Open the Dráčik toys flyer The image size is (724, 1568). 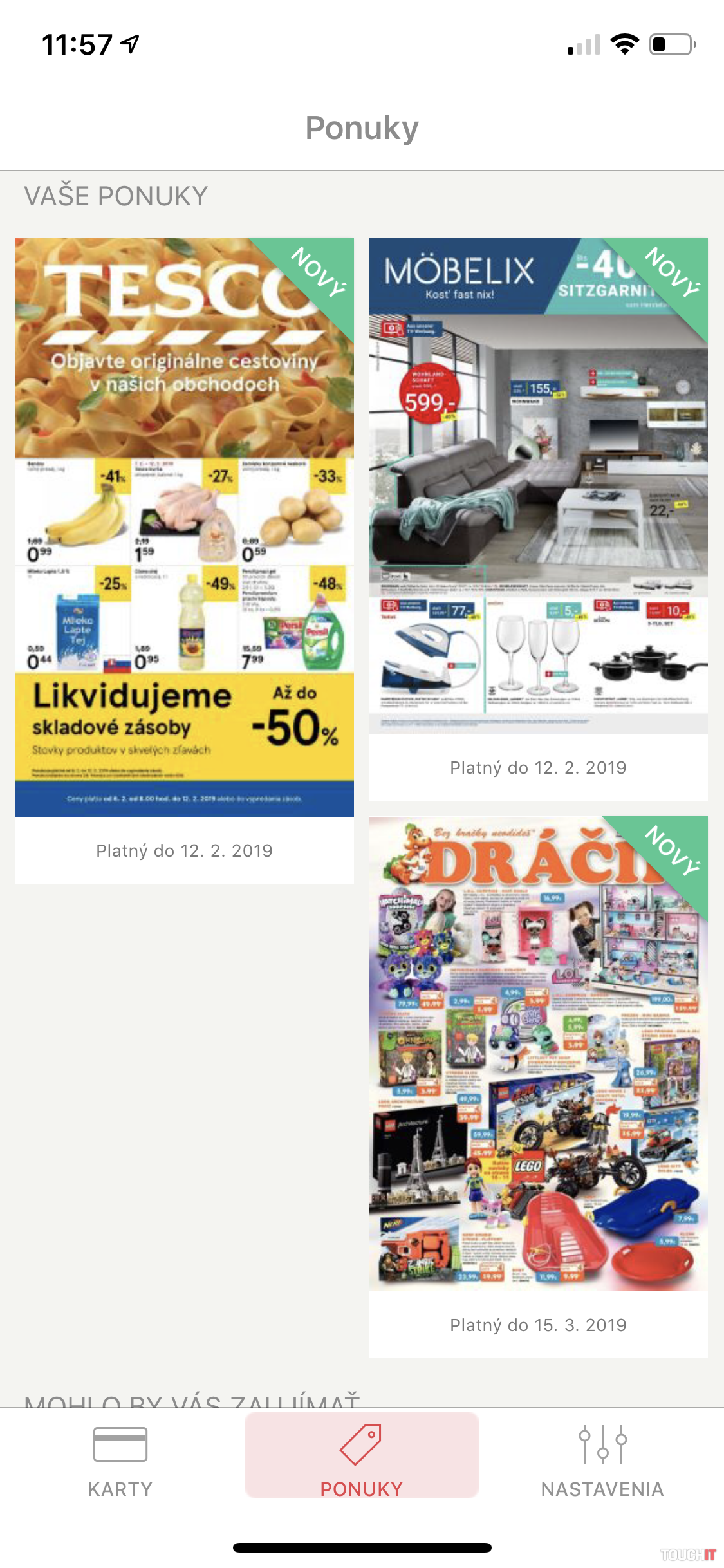coord(538,1056)
